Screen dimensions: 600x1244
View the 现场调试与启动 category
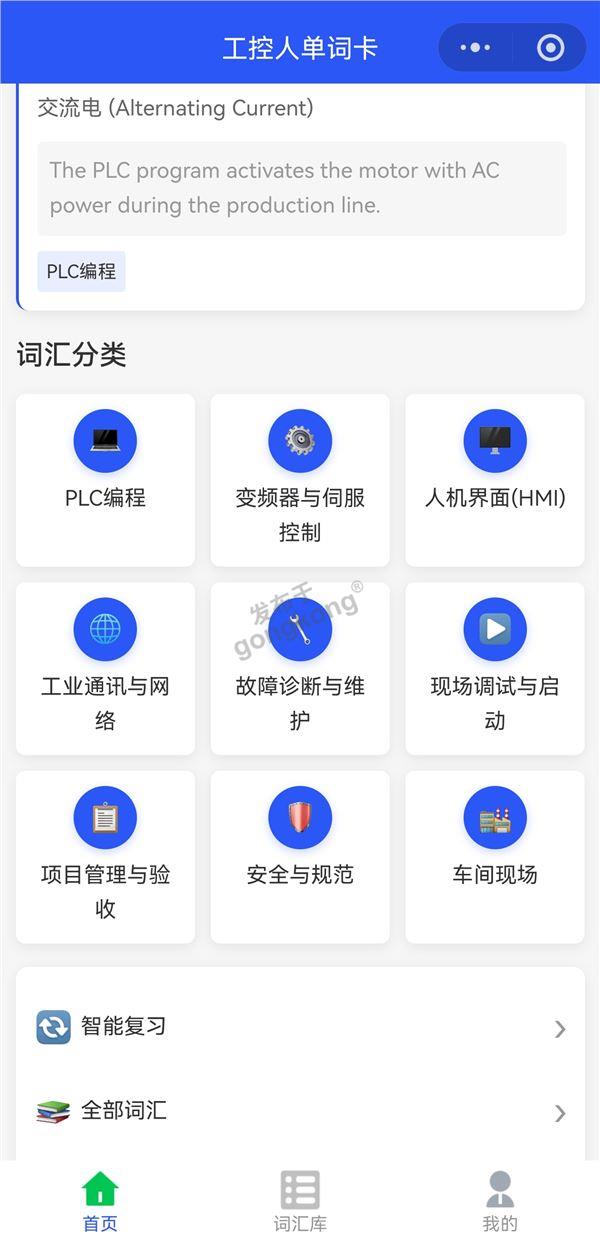[x=495, y=668]
